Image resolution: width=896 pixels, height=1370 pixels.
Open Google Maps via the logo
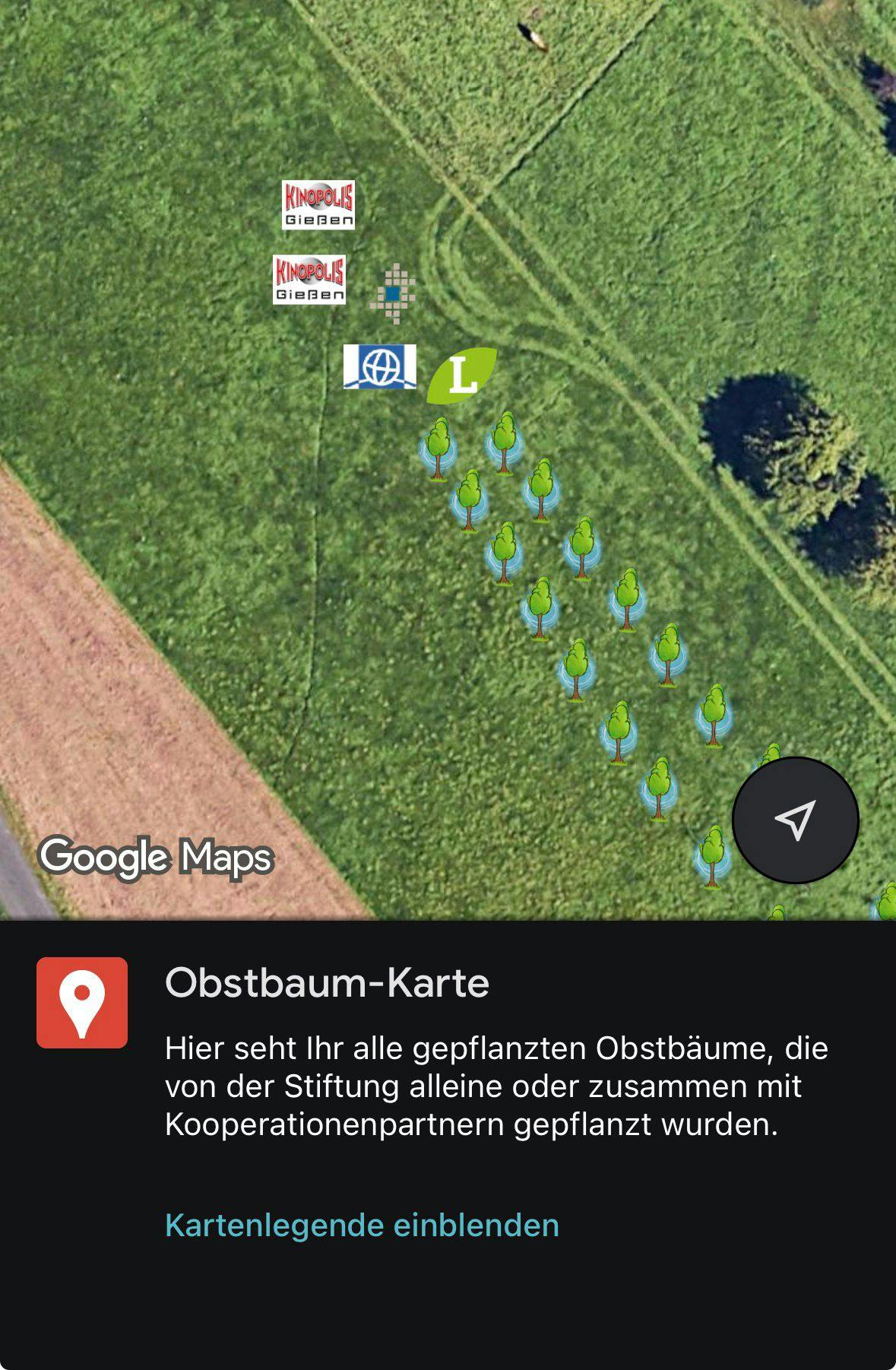156,858
